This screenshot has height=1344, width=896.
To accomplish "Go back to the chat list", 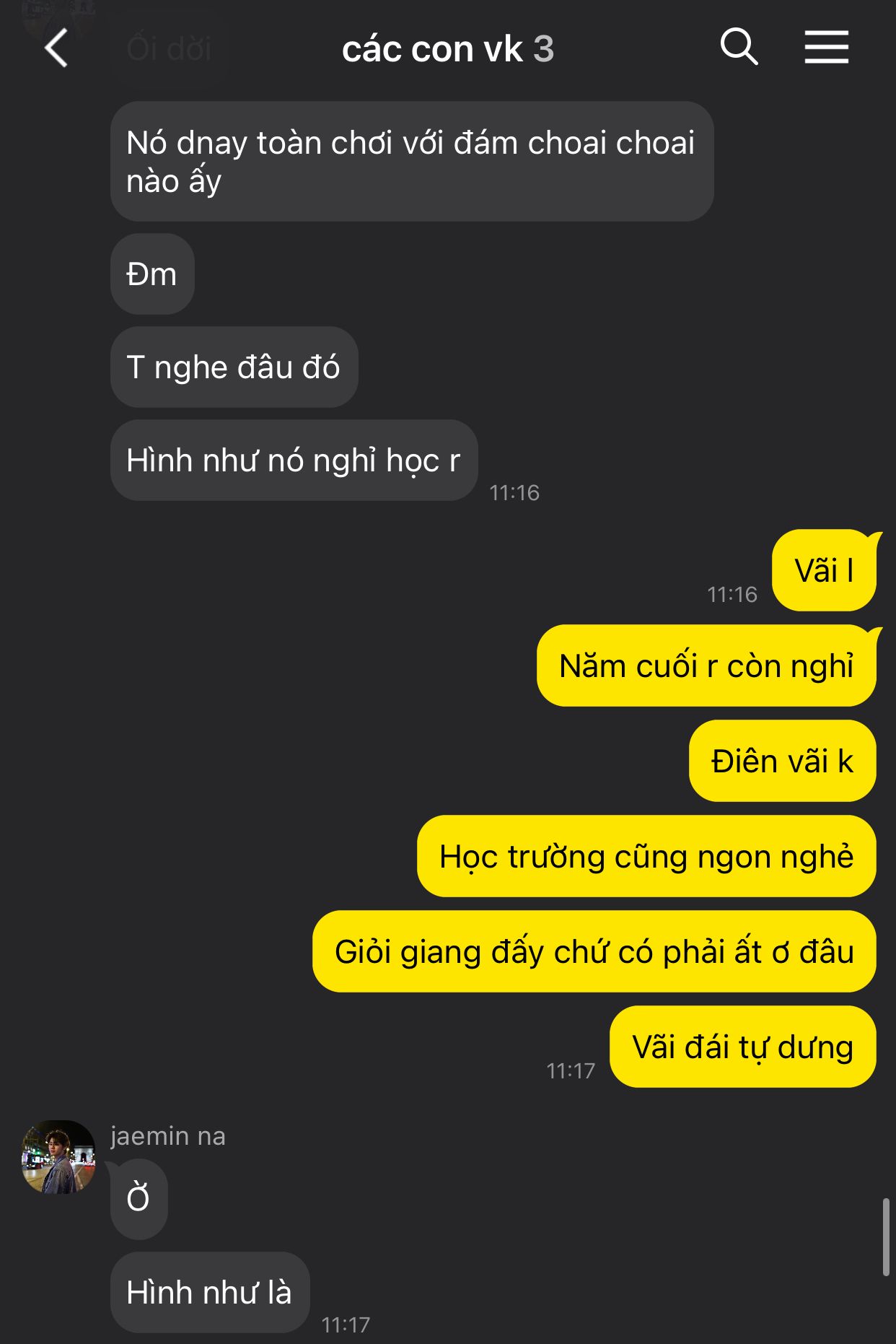I will (56, 48).
